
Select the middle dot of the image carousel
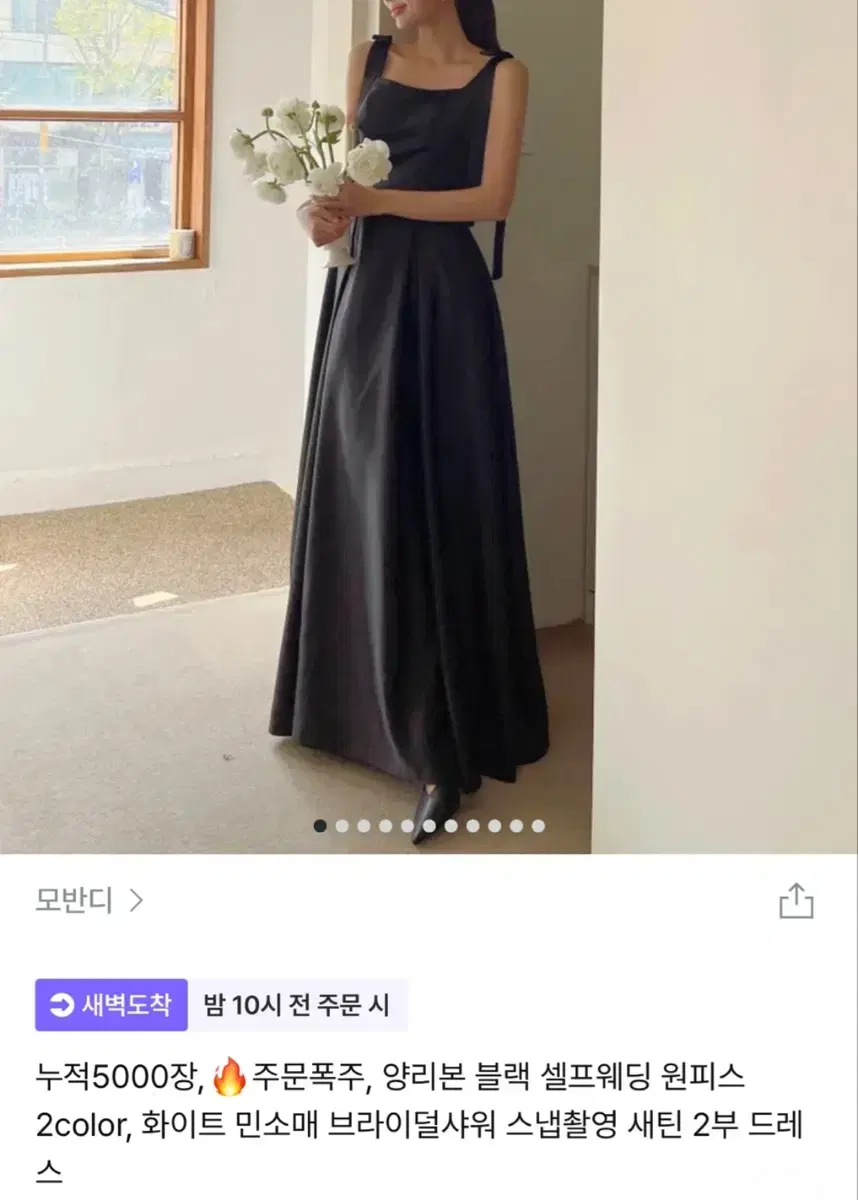(x=430, y=826)
